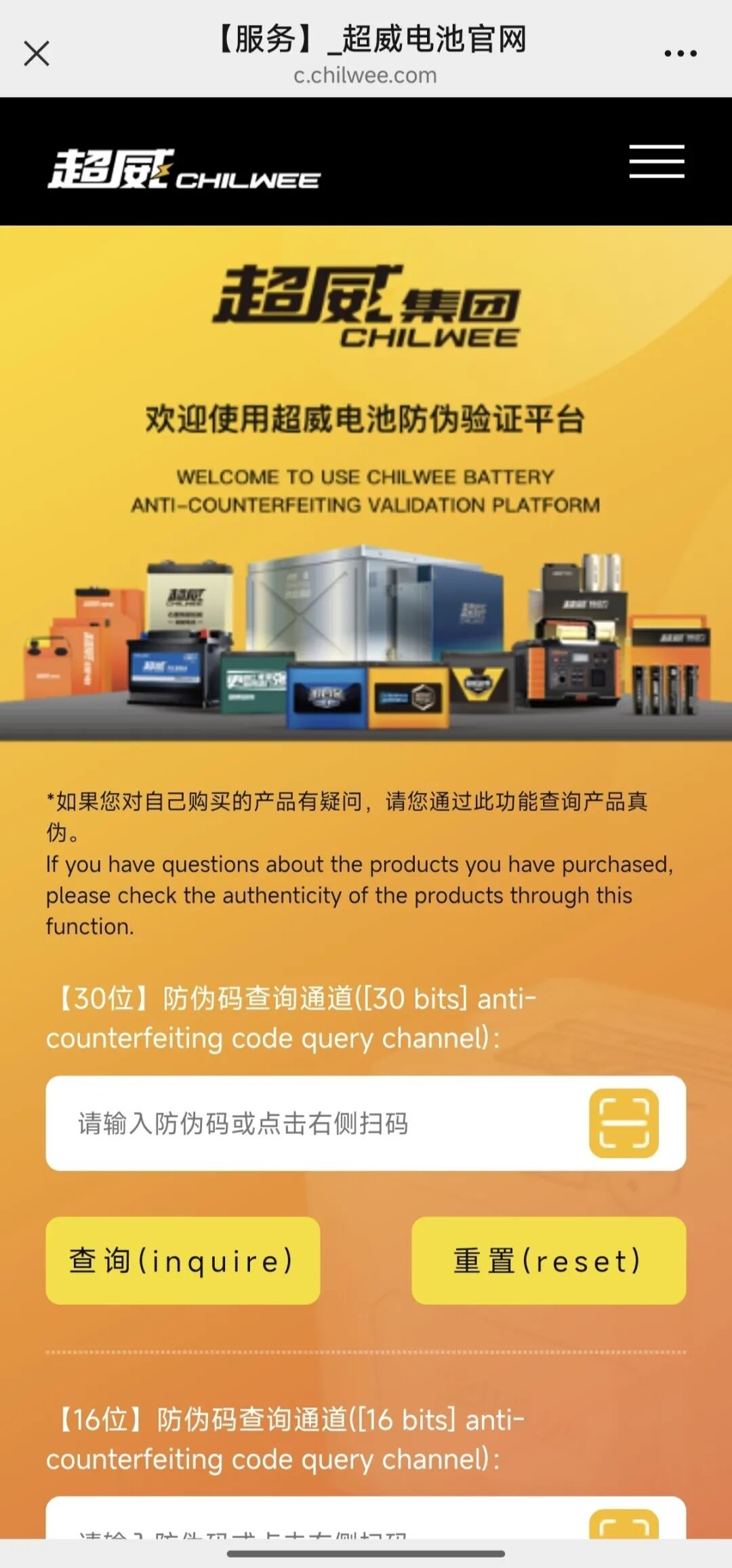Tap the scan icon beside the 30-bit input

click(x=625, y=1120)
